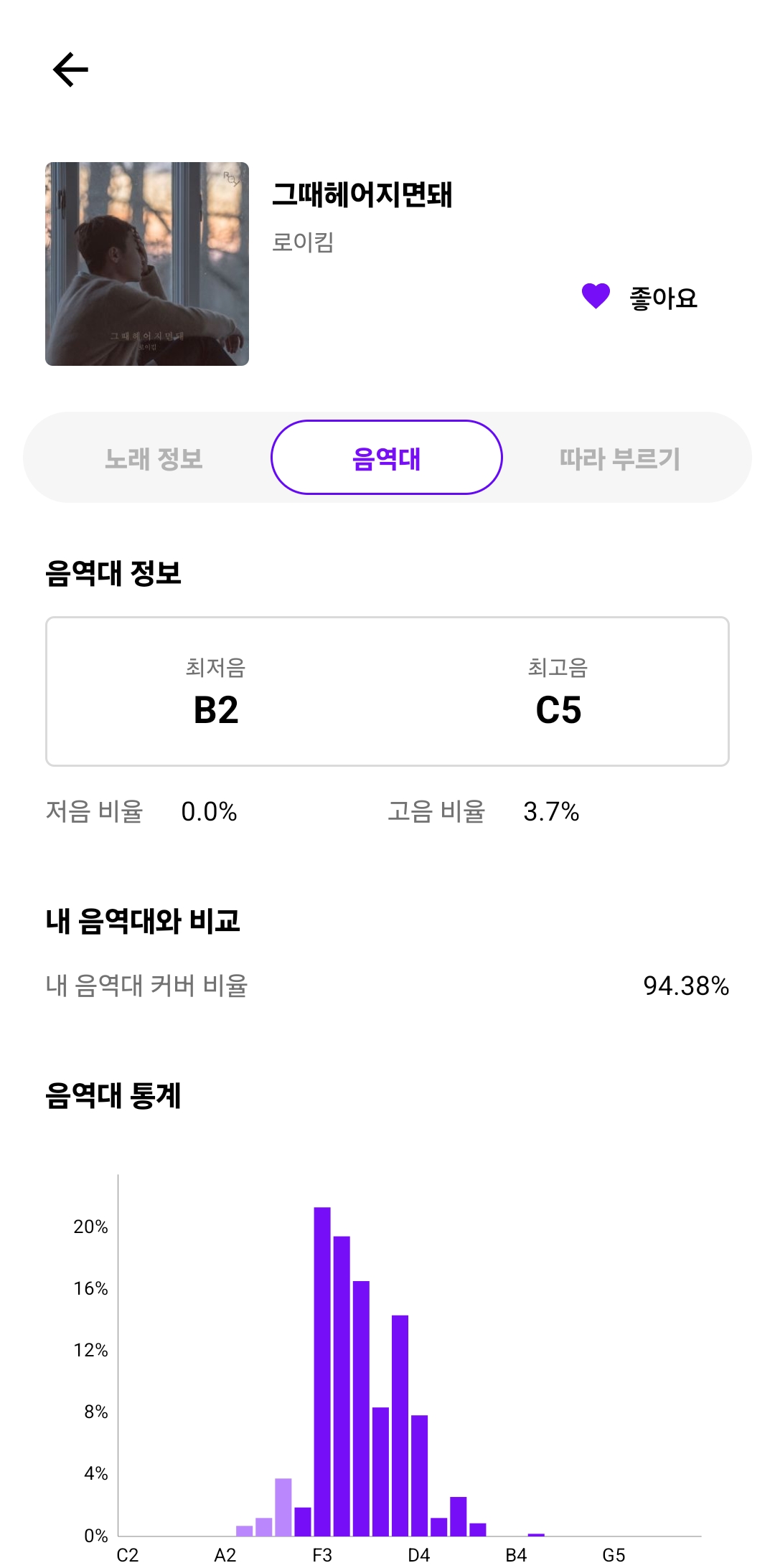Switch to the 노래 정보 tab
This screenshot has height=1568, width=775.
[154, 458]
